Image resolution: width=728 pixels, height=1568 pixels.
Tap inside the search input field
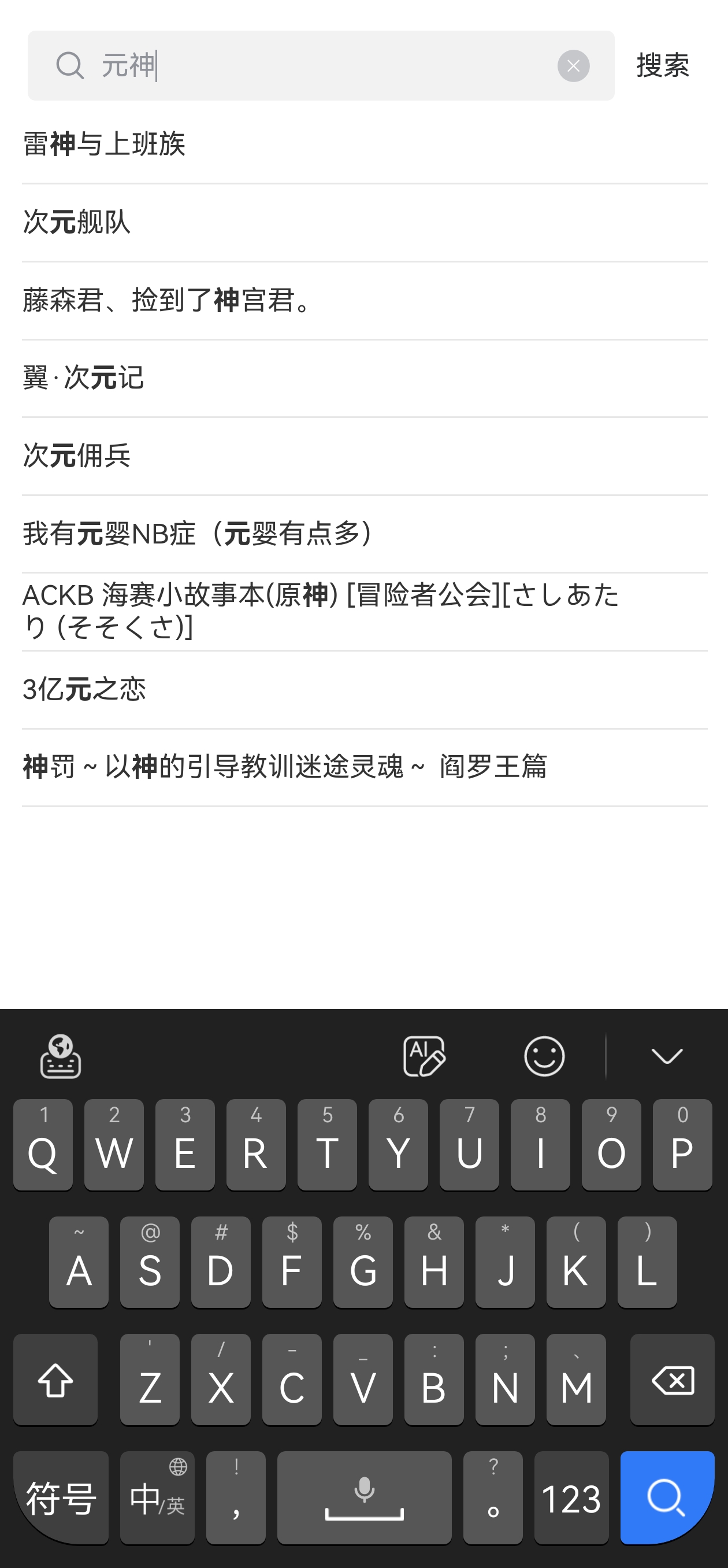(x=304, y=65)
